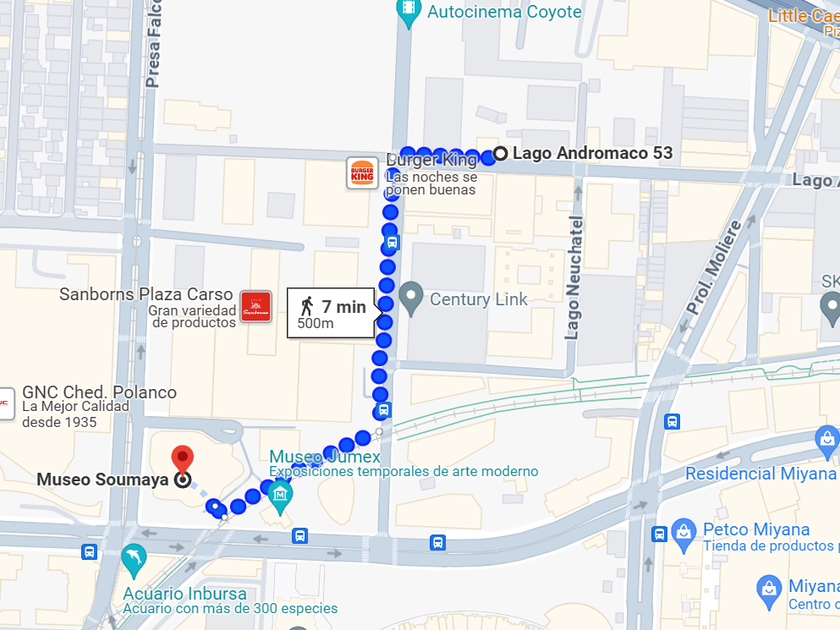This screenshot has height=630, width=840.
Task: Select the Burger King map pin
Action: [362, 173]
